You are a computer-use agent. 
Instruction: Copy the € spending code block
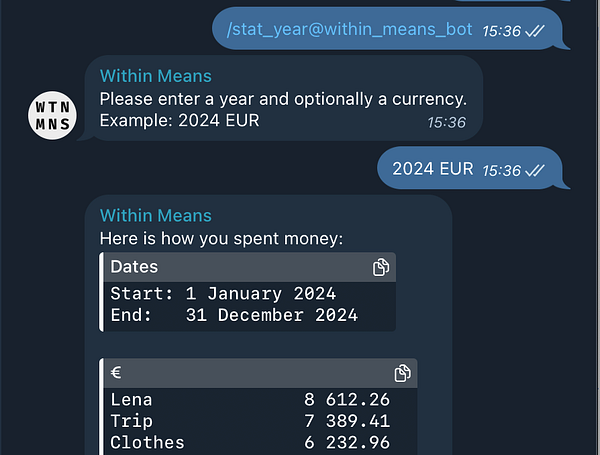[x=402, y=373]
